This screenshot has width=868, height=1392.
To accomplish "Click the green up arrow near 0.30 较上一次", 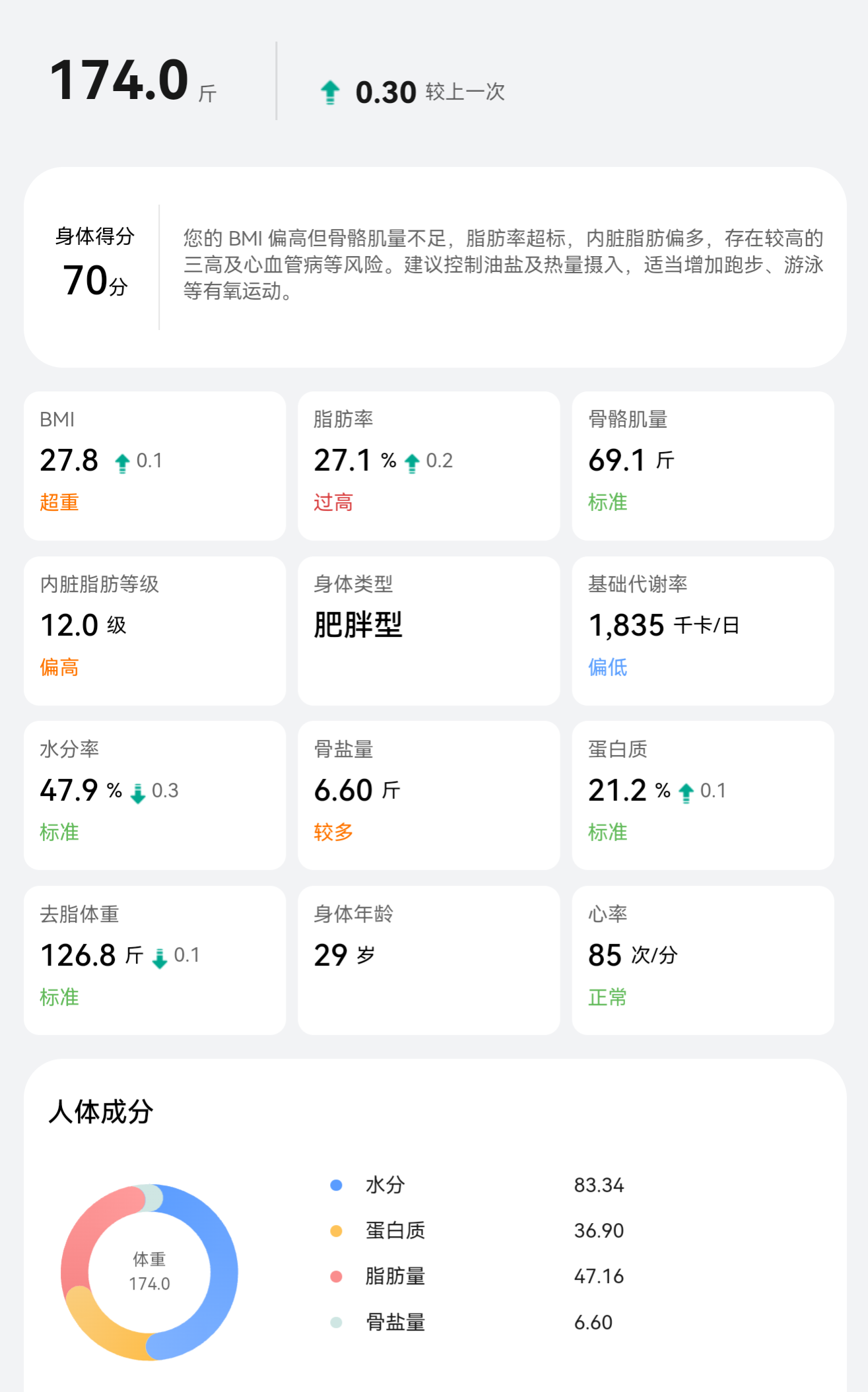I will [331, 90].
